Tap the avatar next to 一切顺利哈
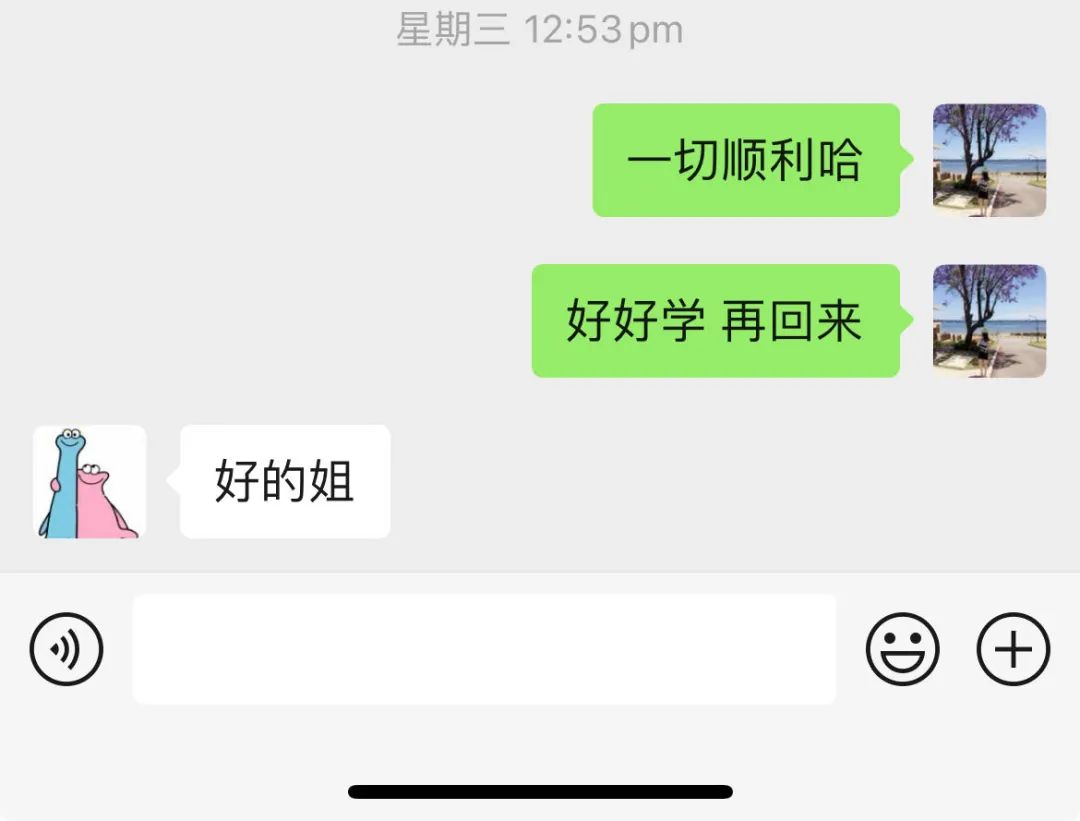The image size is (1080, 821). click(989, 160)
